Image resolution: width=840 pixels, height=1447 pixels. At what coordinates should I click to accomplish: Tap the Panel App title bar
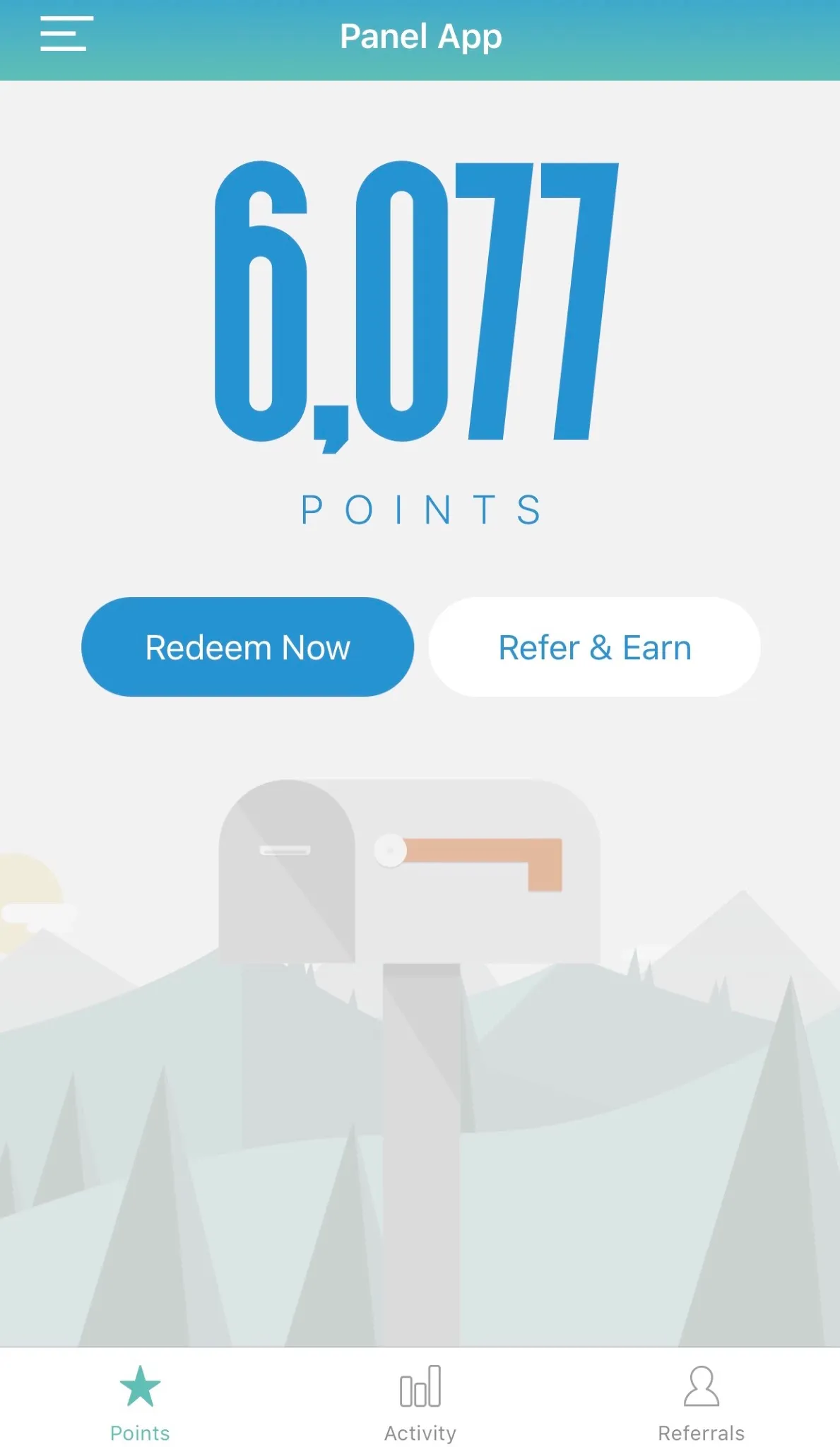(420, 37)
